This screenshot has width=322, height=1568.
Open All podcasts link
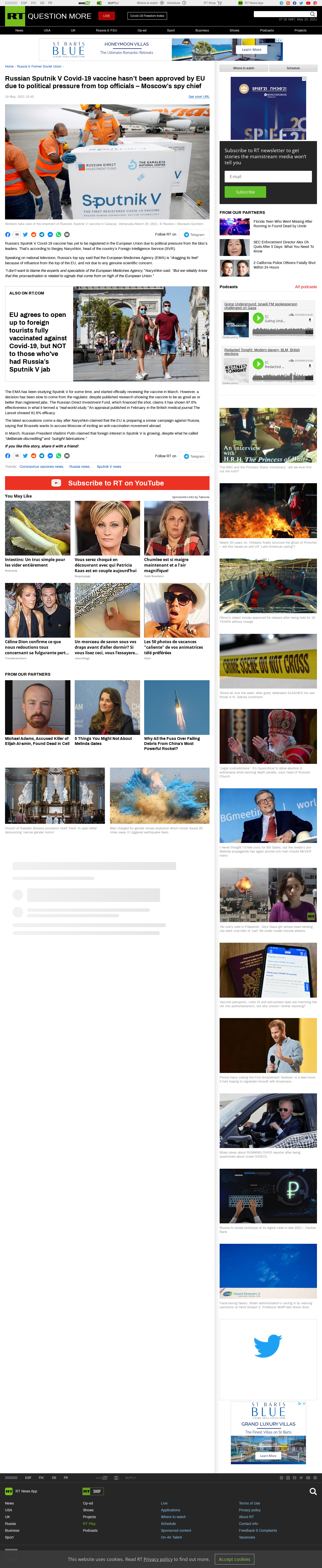(306, 287)
